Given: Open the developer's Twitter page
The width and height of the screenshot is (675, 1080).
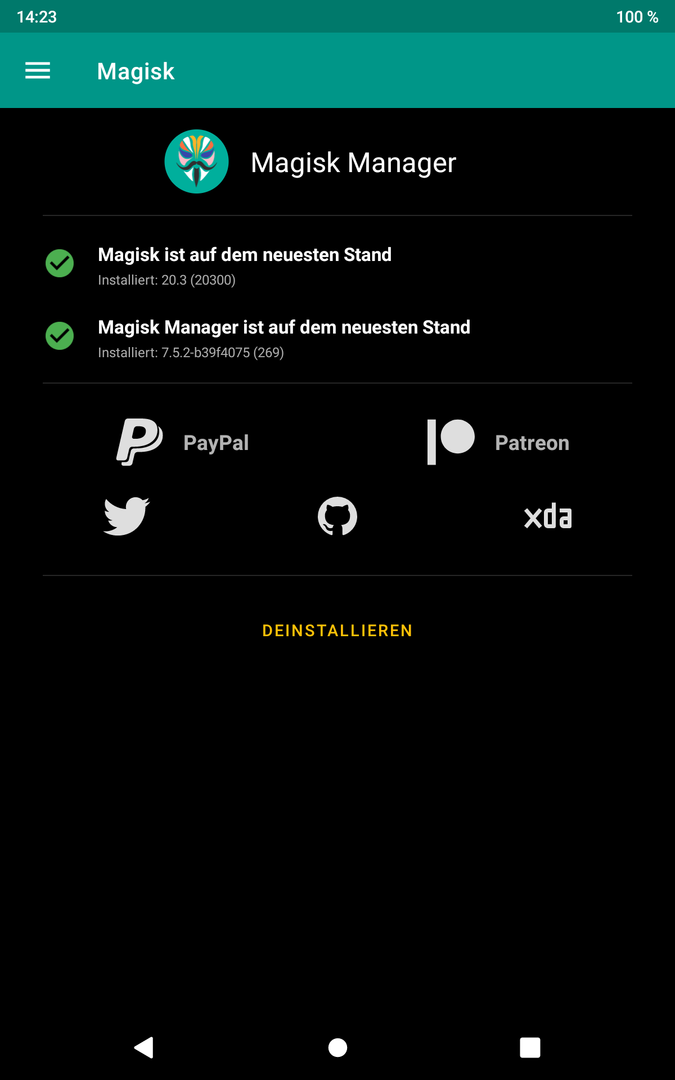Looking at the screenshot, I should tap(127, 516).
